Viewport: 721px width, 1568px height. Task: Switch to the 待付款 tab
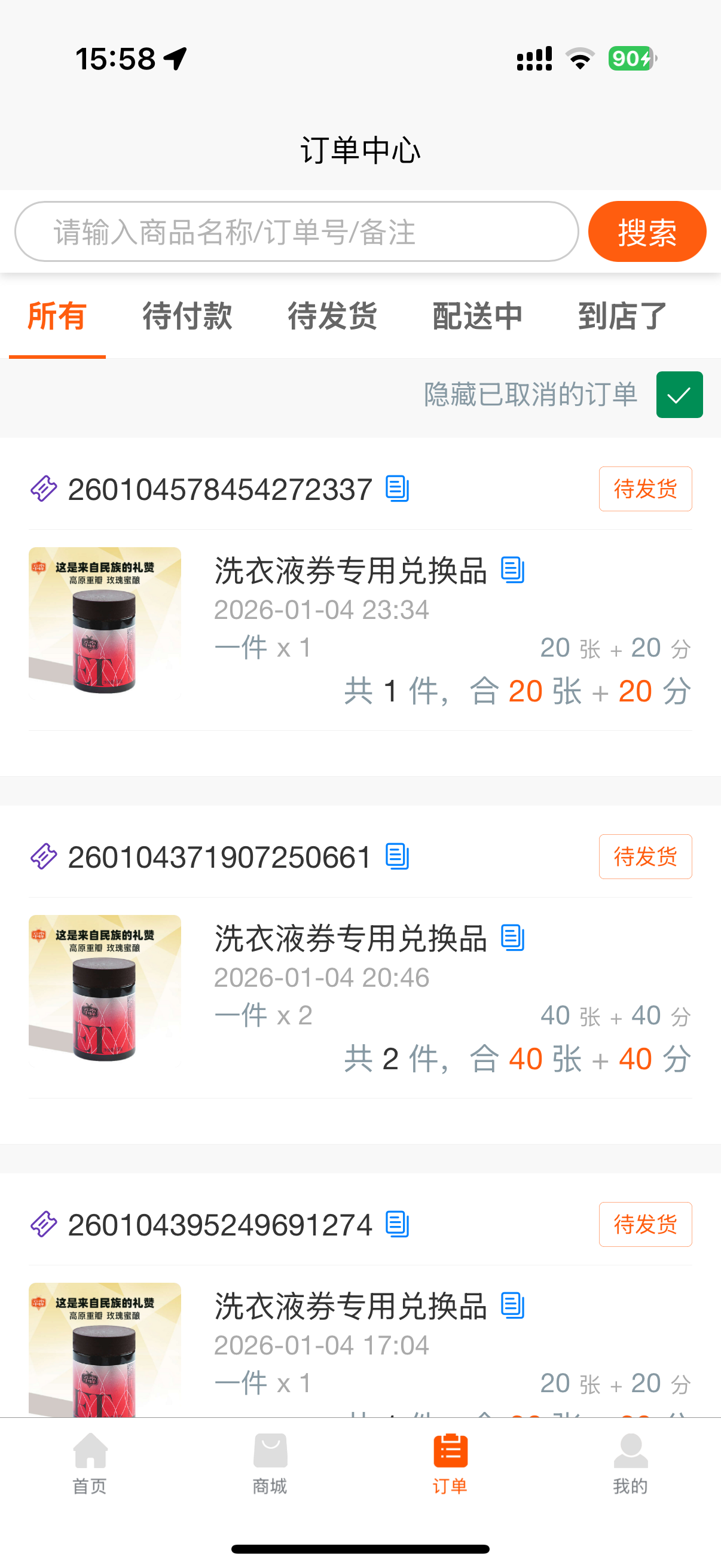tap(187, 316)
